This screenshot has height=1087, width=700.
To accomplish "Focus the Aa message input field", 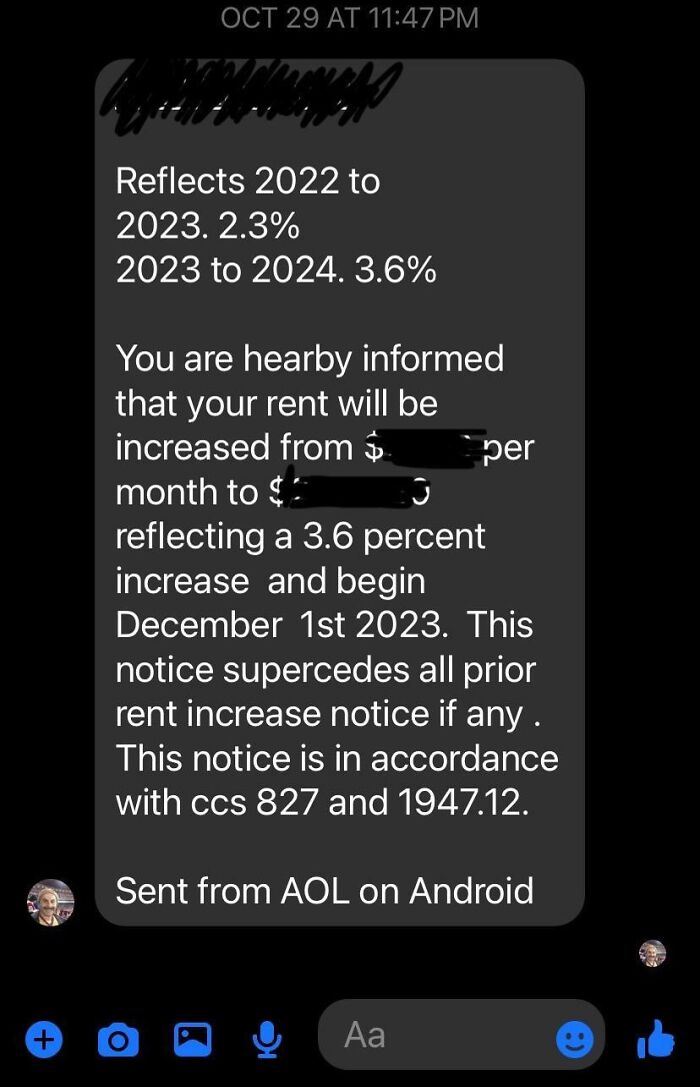I will click(440, 1035).
